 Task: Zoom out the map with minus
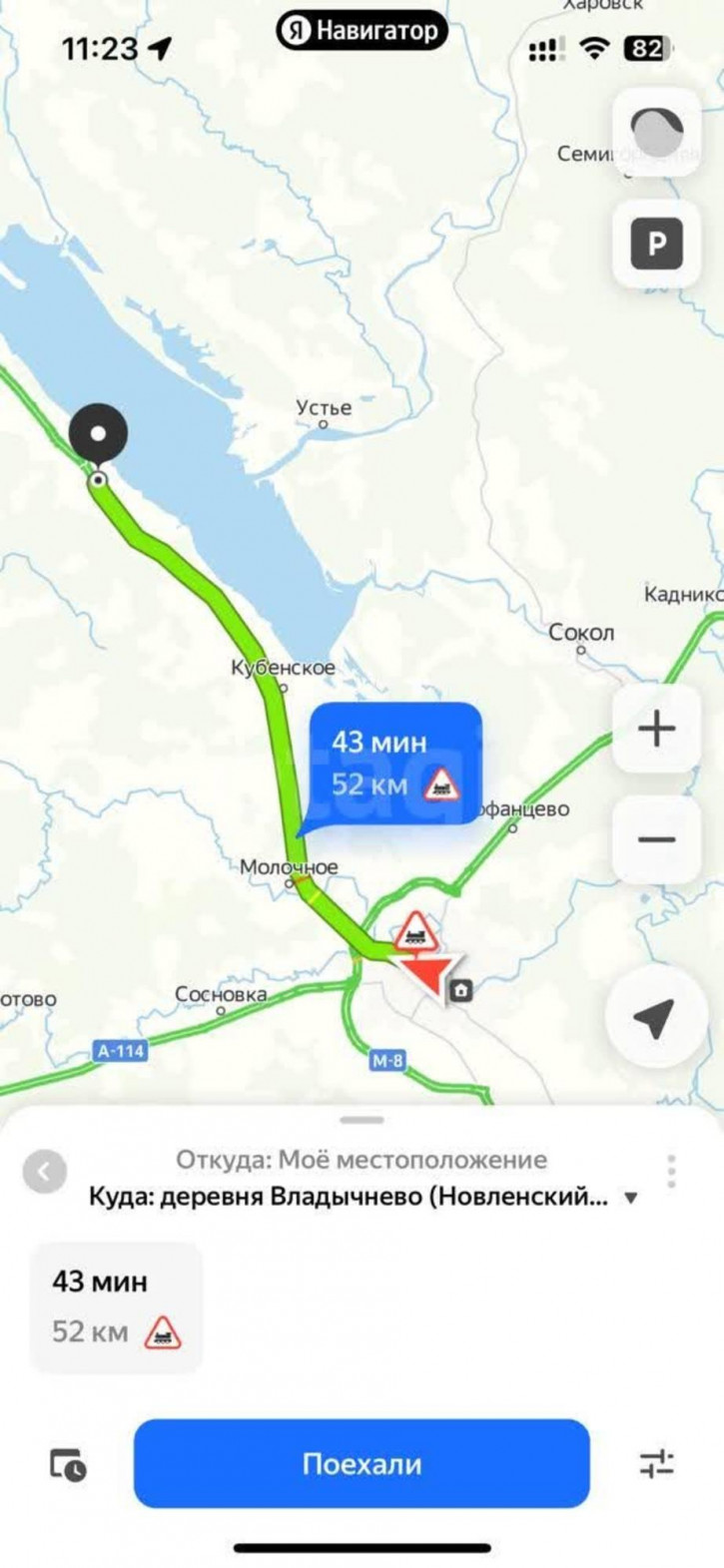tap(656, 839)
